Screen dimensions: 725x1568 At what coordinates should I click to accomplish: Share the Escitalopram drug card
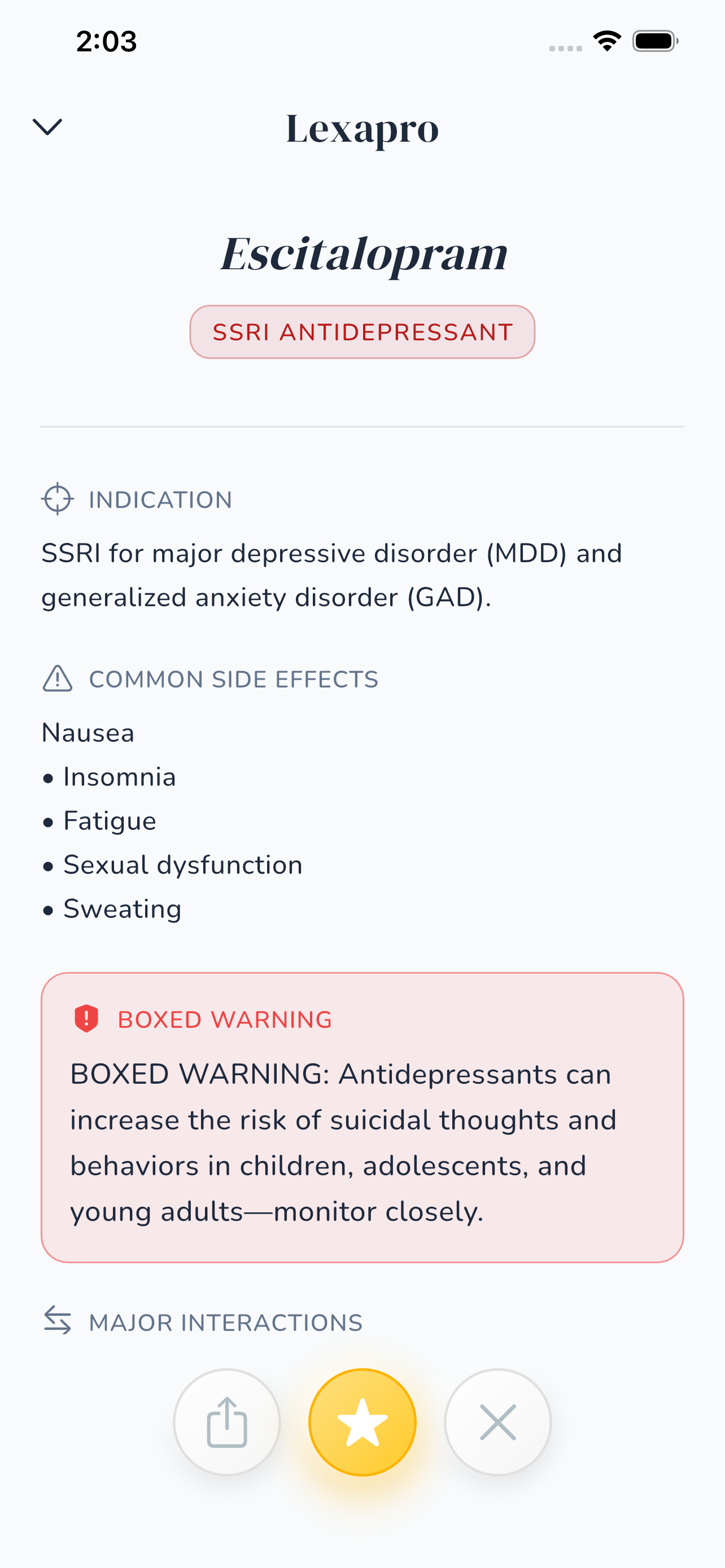click(227, 1422)
